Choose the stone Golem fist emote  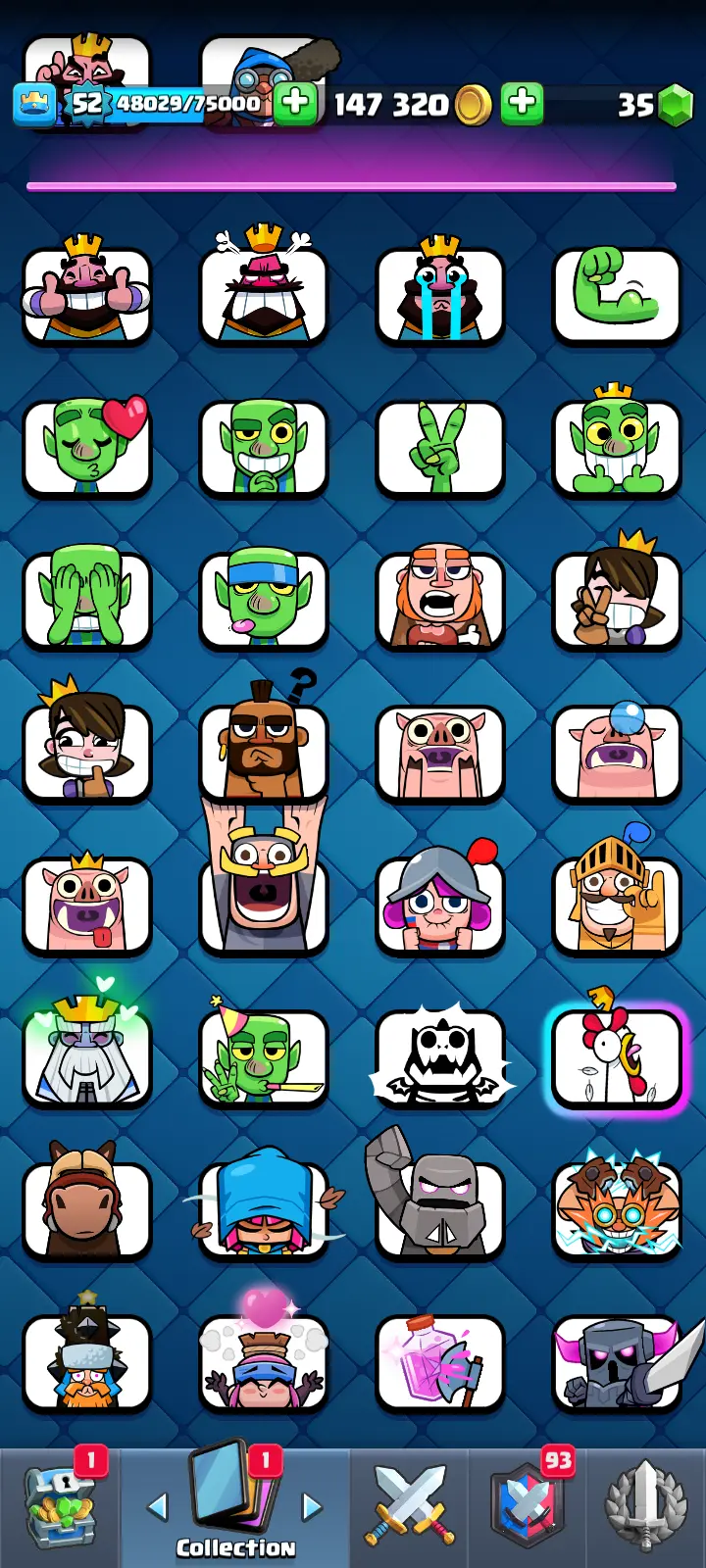pyautogui.click(x=440, y=1209)
